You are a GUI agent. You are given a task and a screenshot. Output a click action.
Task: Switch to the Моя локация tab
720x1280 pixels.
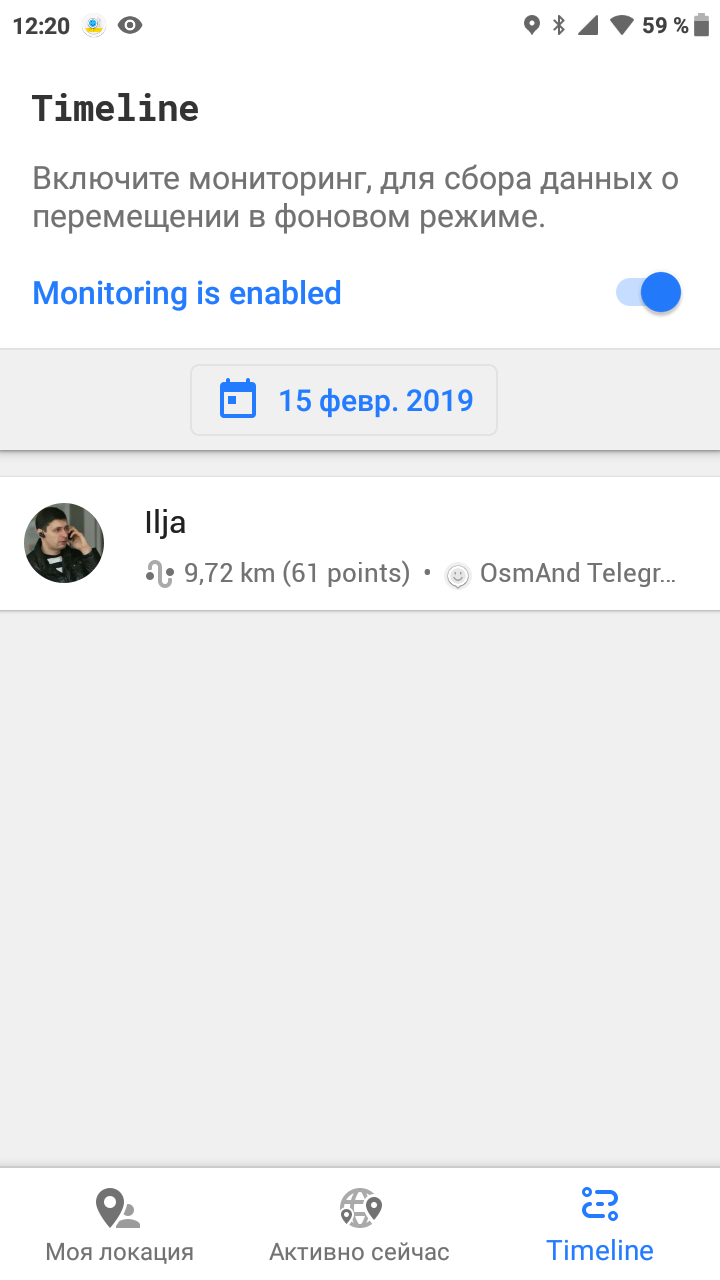point(120,1225)
